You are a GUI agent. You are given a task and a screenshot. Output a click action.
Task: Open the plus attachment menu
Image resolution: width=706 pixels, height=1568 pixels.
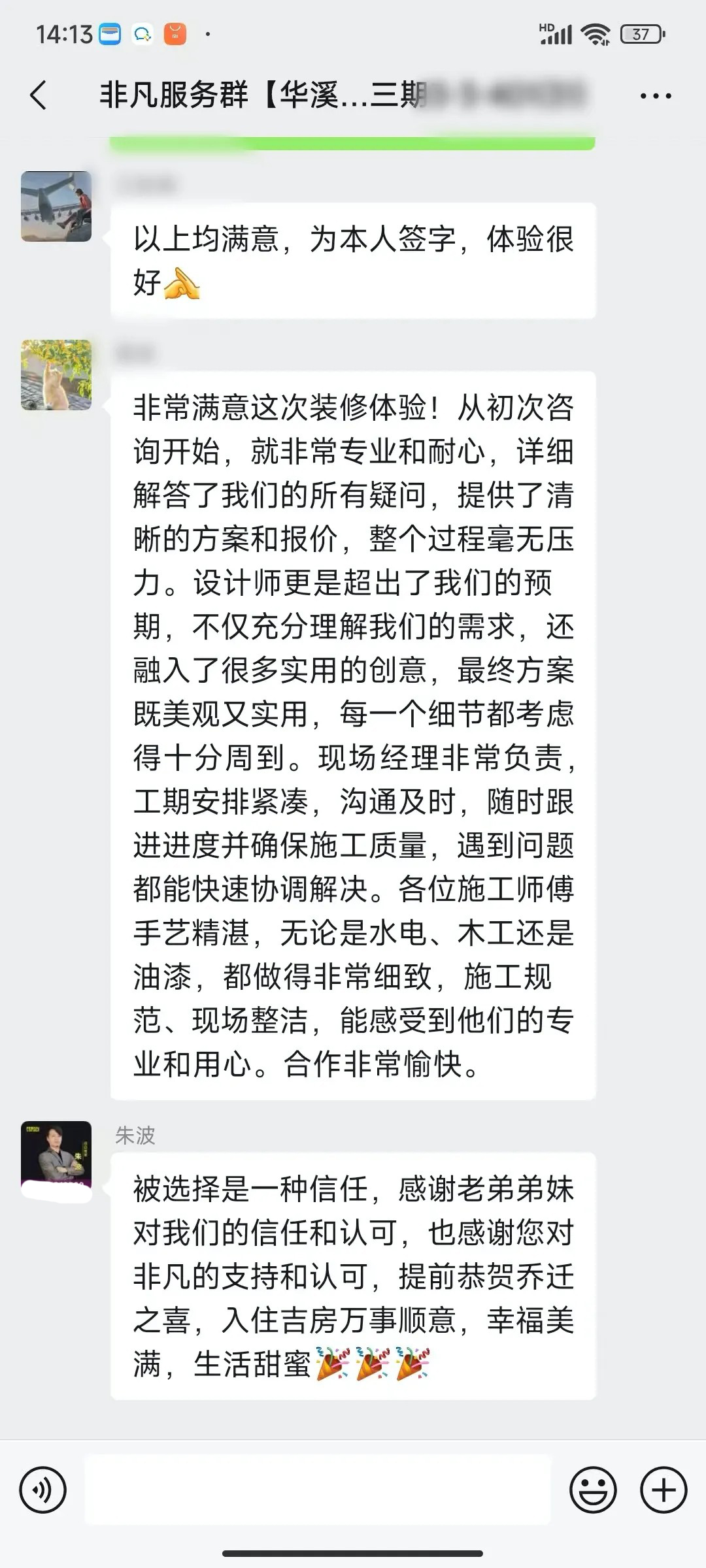click(x=664, y=1490)
